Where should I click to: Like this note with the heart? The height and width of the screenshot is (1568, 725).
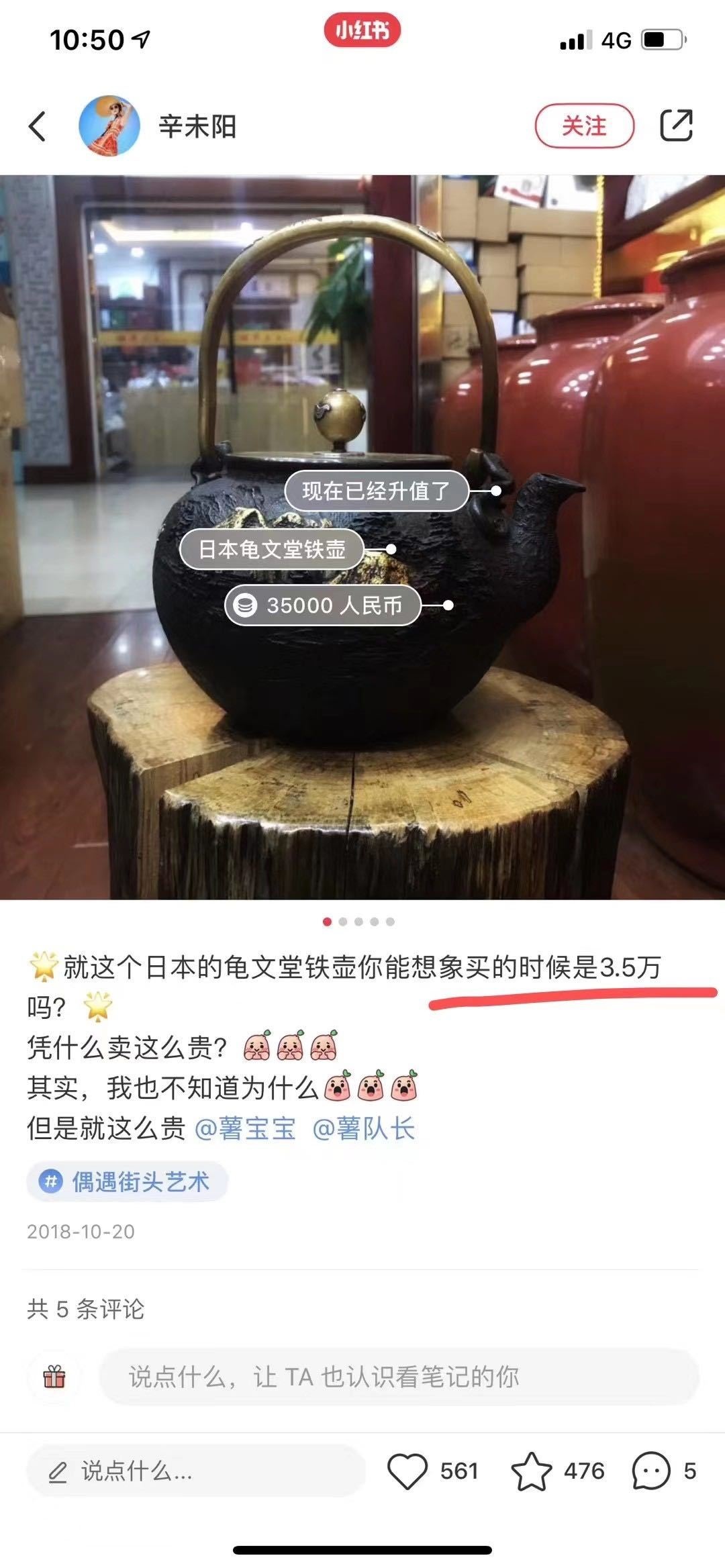tap(407, 1471)
